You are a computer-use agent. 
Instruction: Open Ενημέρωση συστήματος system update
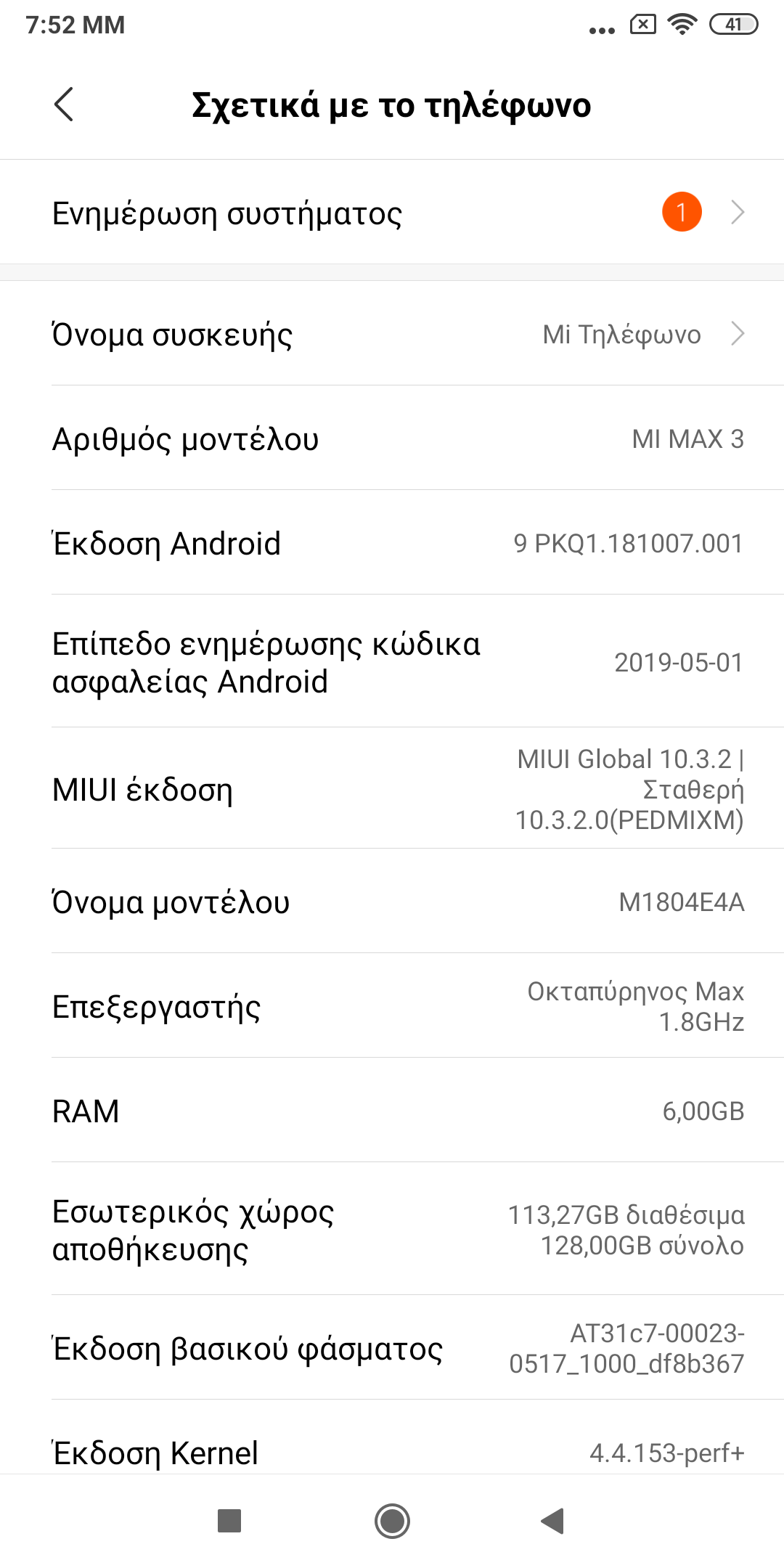(392, 213)
